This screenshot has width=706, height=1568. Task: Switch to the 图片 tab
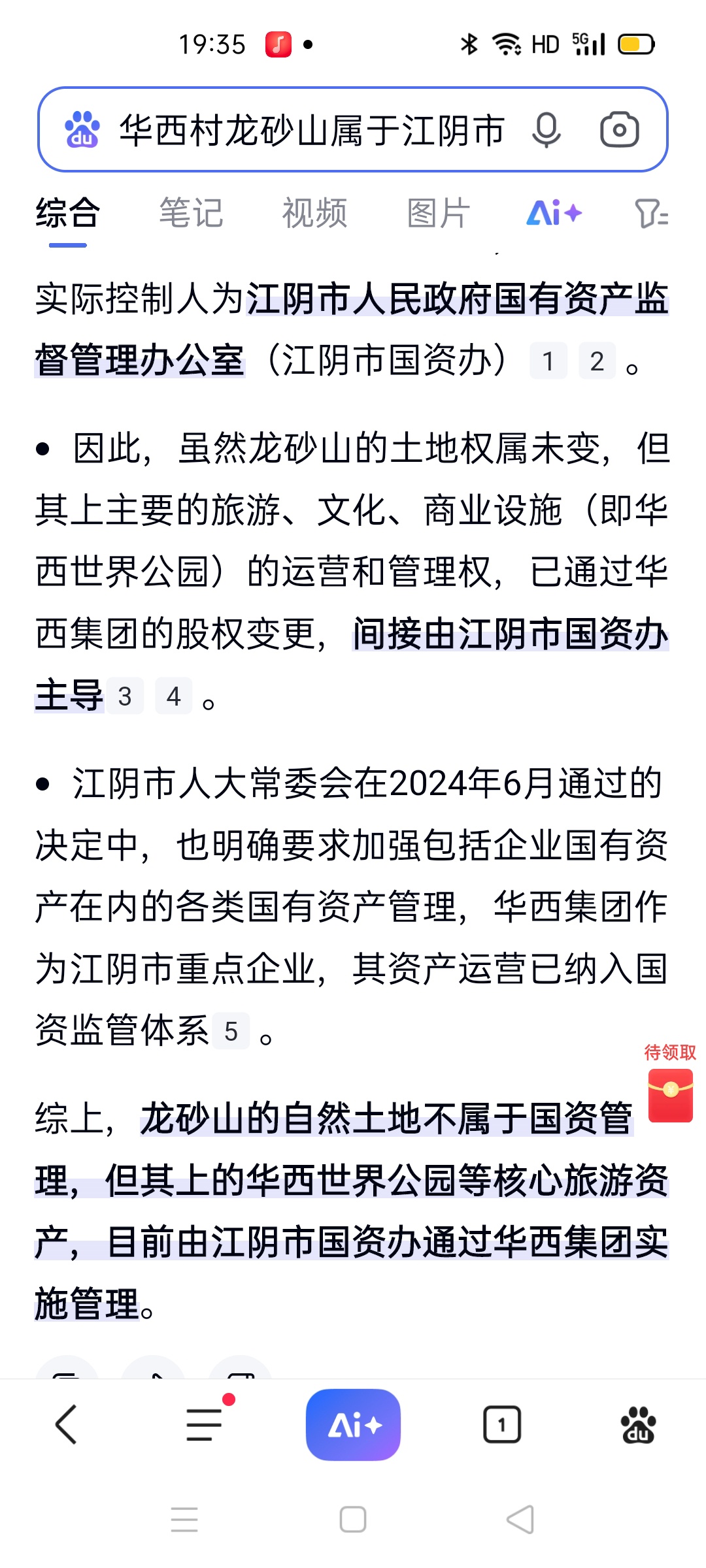pos(438,213)
